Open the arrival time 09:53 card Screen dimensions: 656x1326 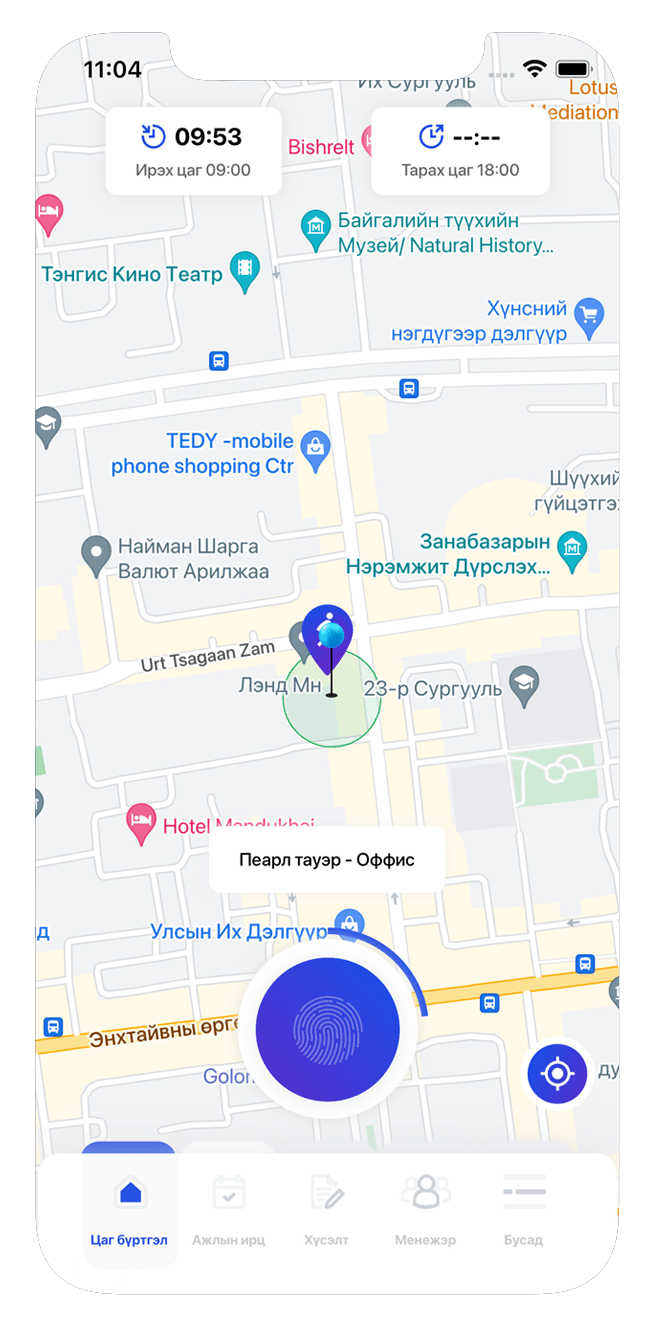[x=194, y=151]
